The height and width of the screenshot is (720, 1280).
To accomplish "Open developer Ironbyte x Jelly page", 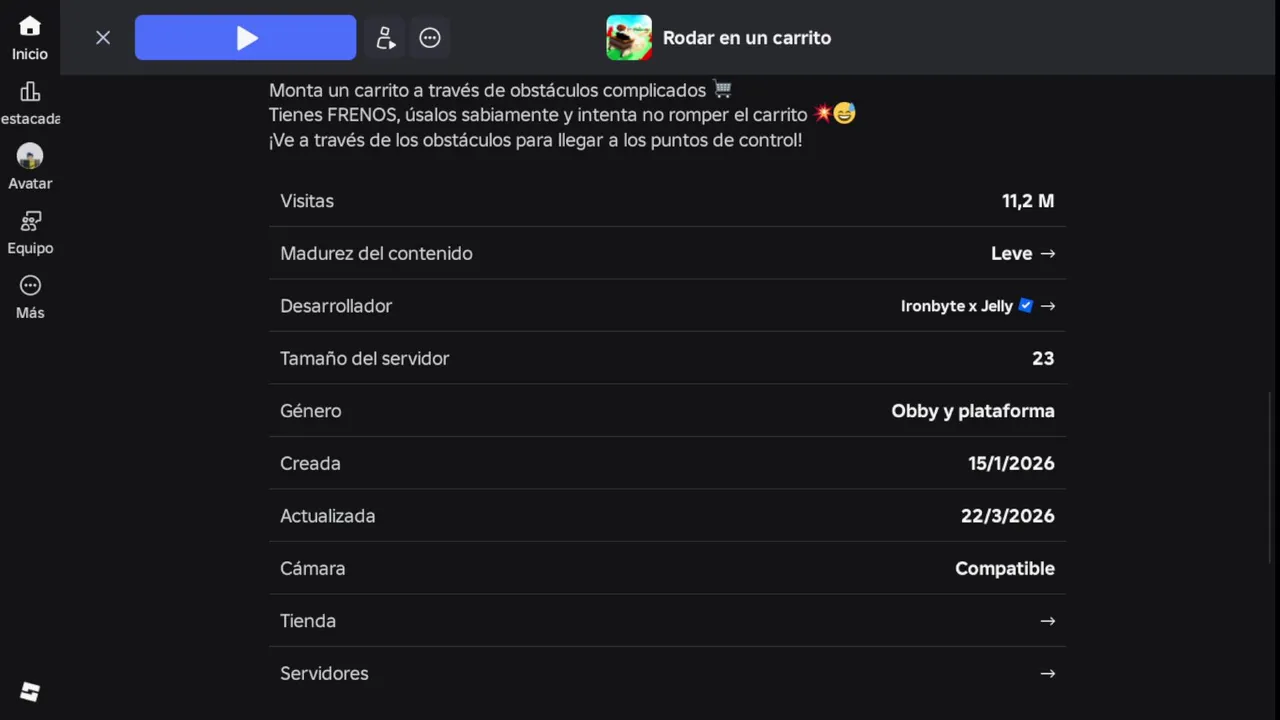I will (x=977, y=306).
